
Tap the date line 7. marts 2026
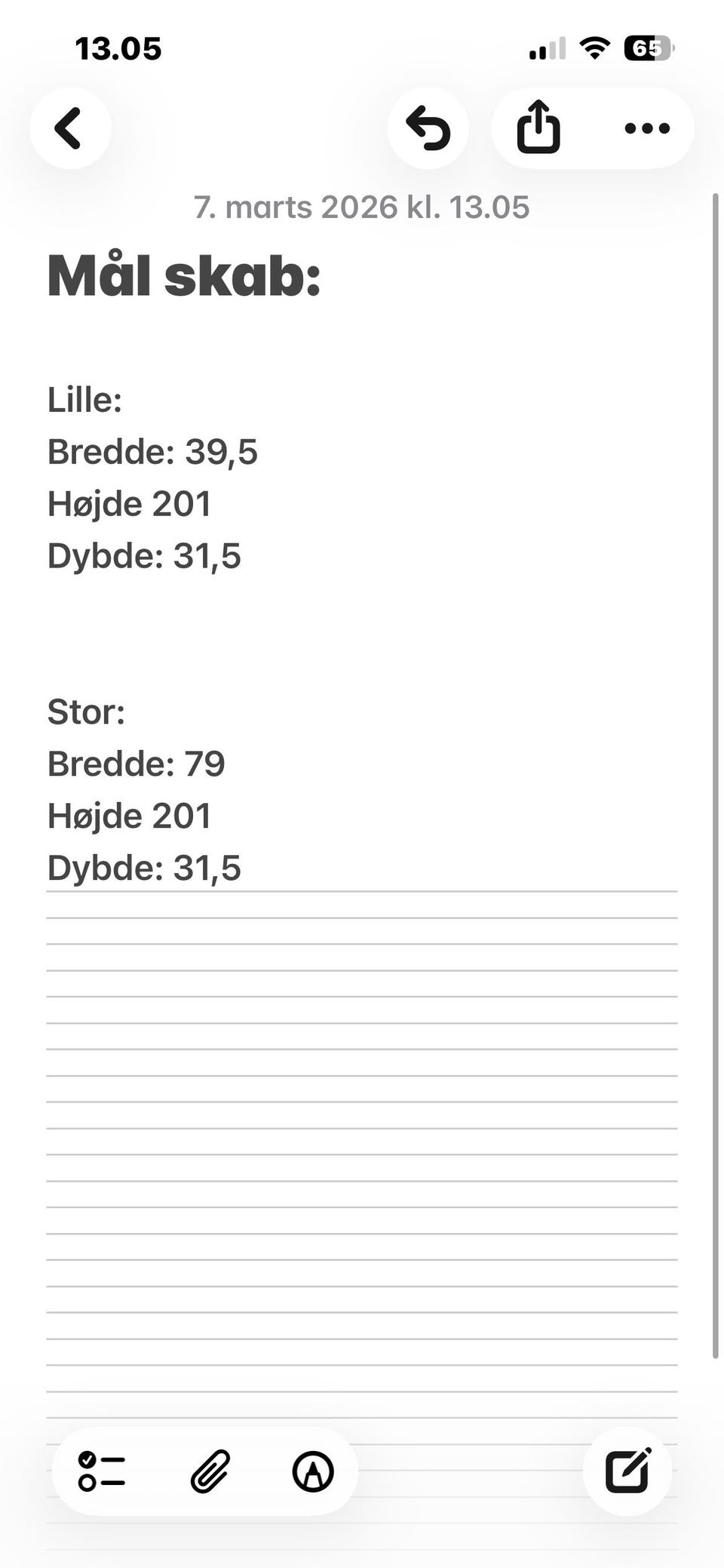click(x=362, y=208)
